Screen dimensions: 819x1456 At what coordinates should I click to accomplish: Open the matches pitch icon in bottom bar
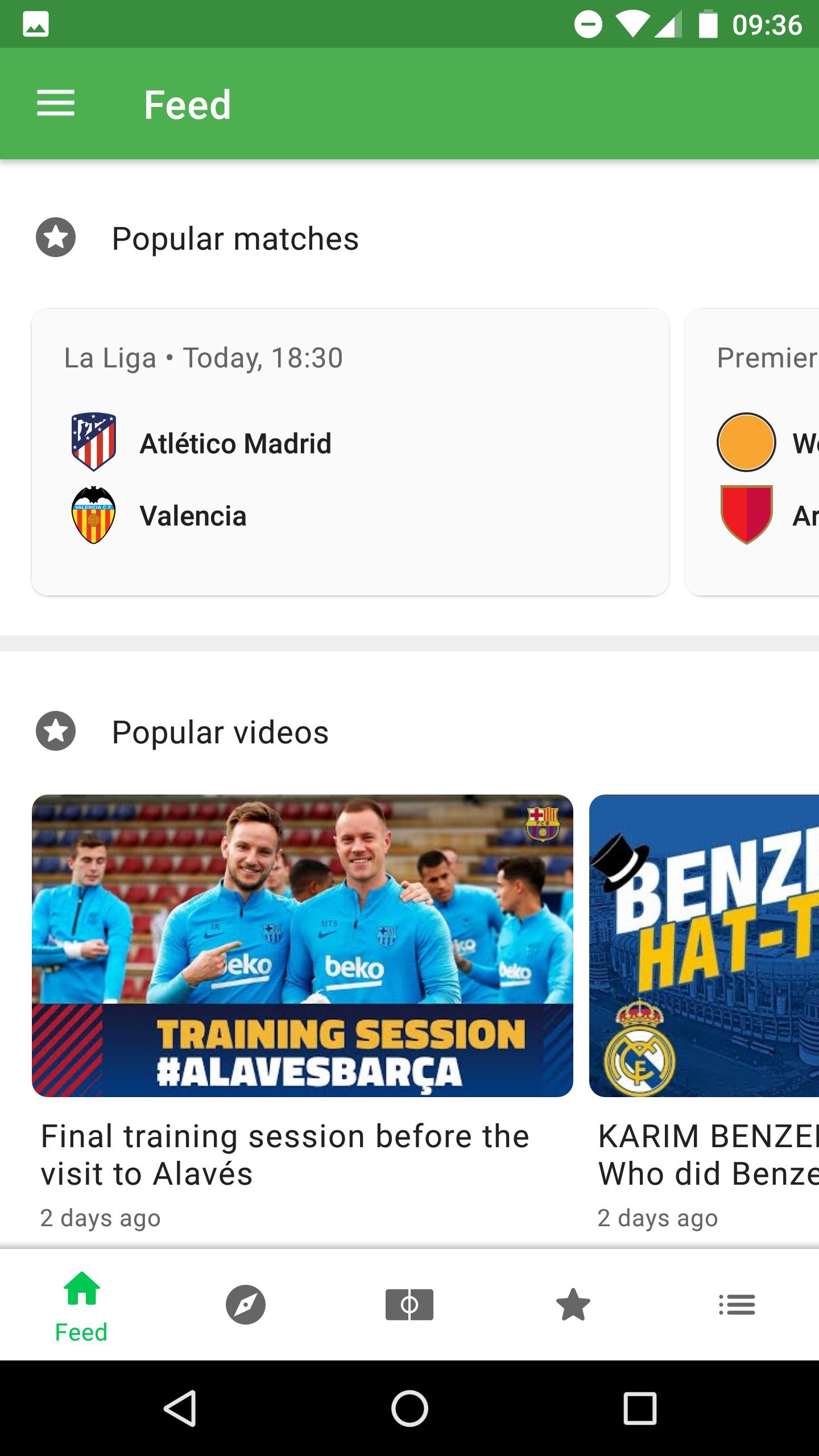409,1305
